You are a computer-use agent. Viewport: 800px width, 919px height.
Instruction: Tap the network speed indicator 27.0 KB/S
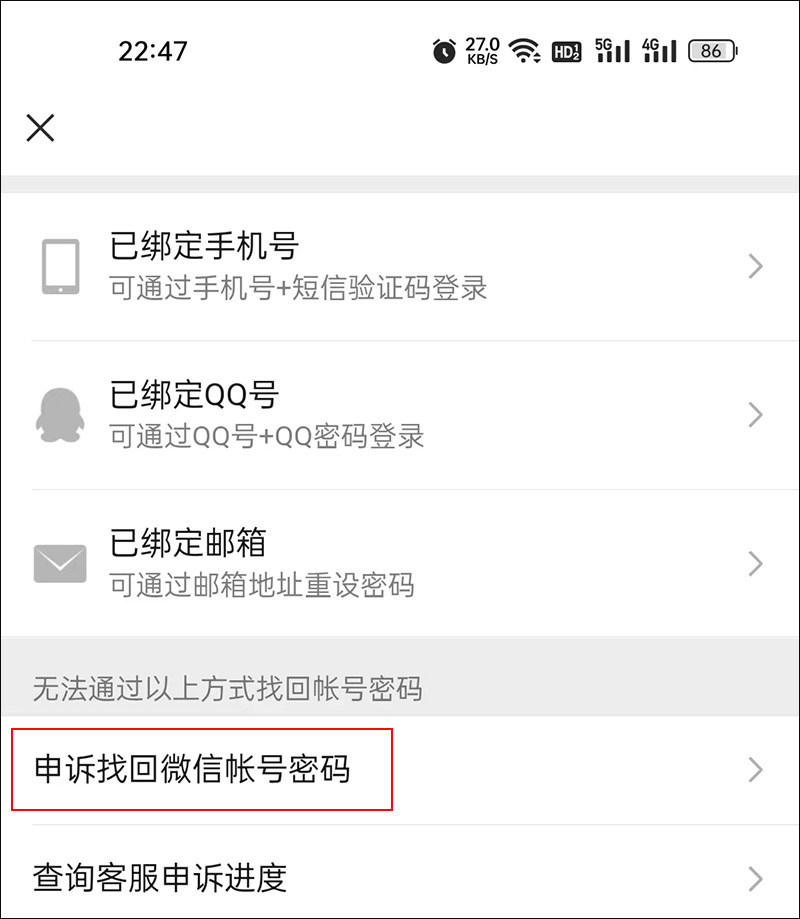[481, 50]
